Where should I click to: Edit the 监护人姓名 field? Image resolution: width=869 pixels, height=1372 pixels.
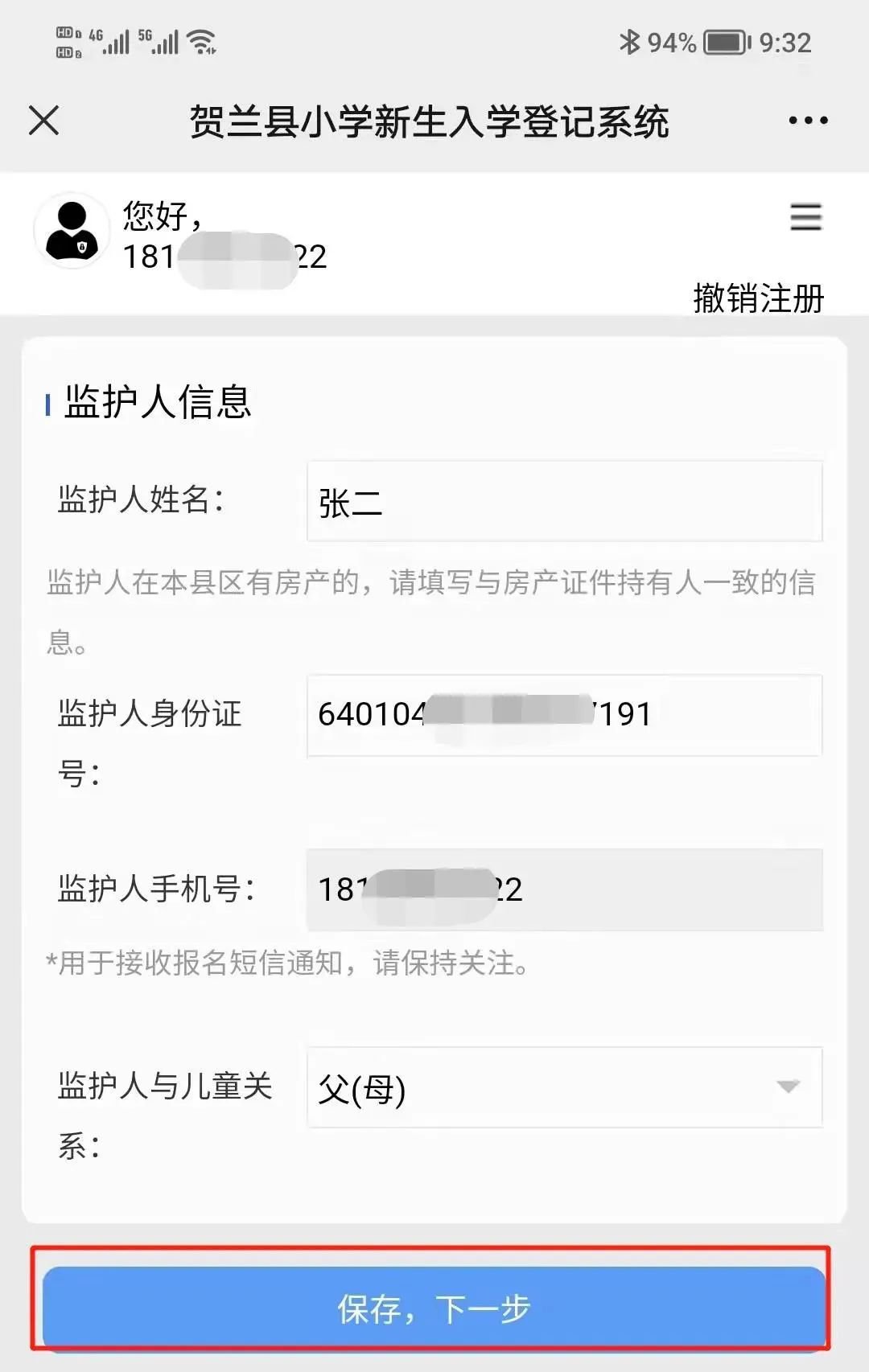[564, 502]
